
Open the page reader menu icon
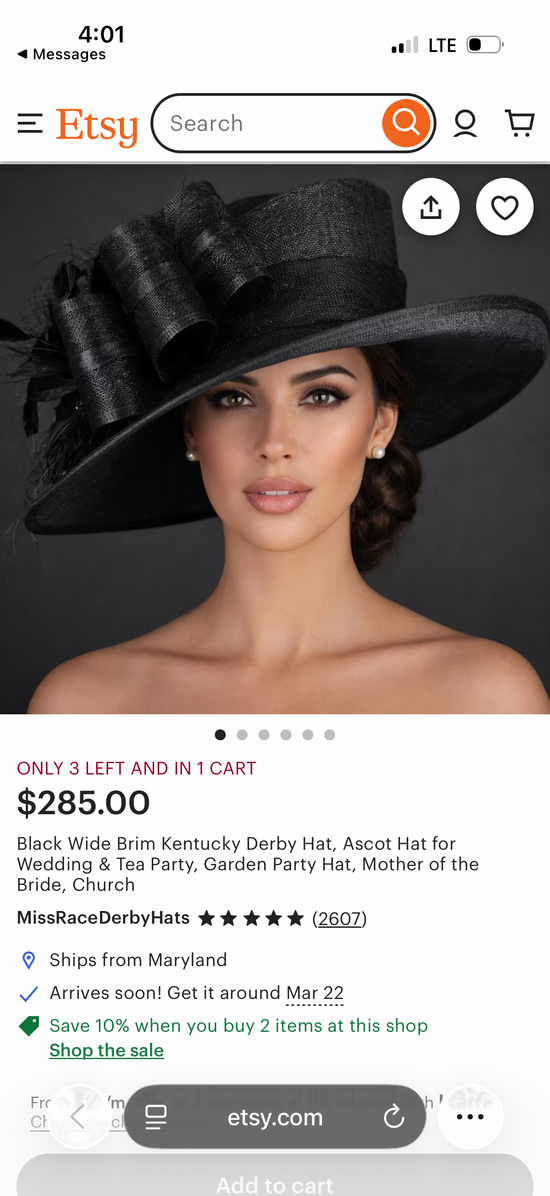[x=156, y=1118]
